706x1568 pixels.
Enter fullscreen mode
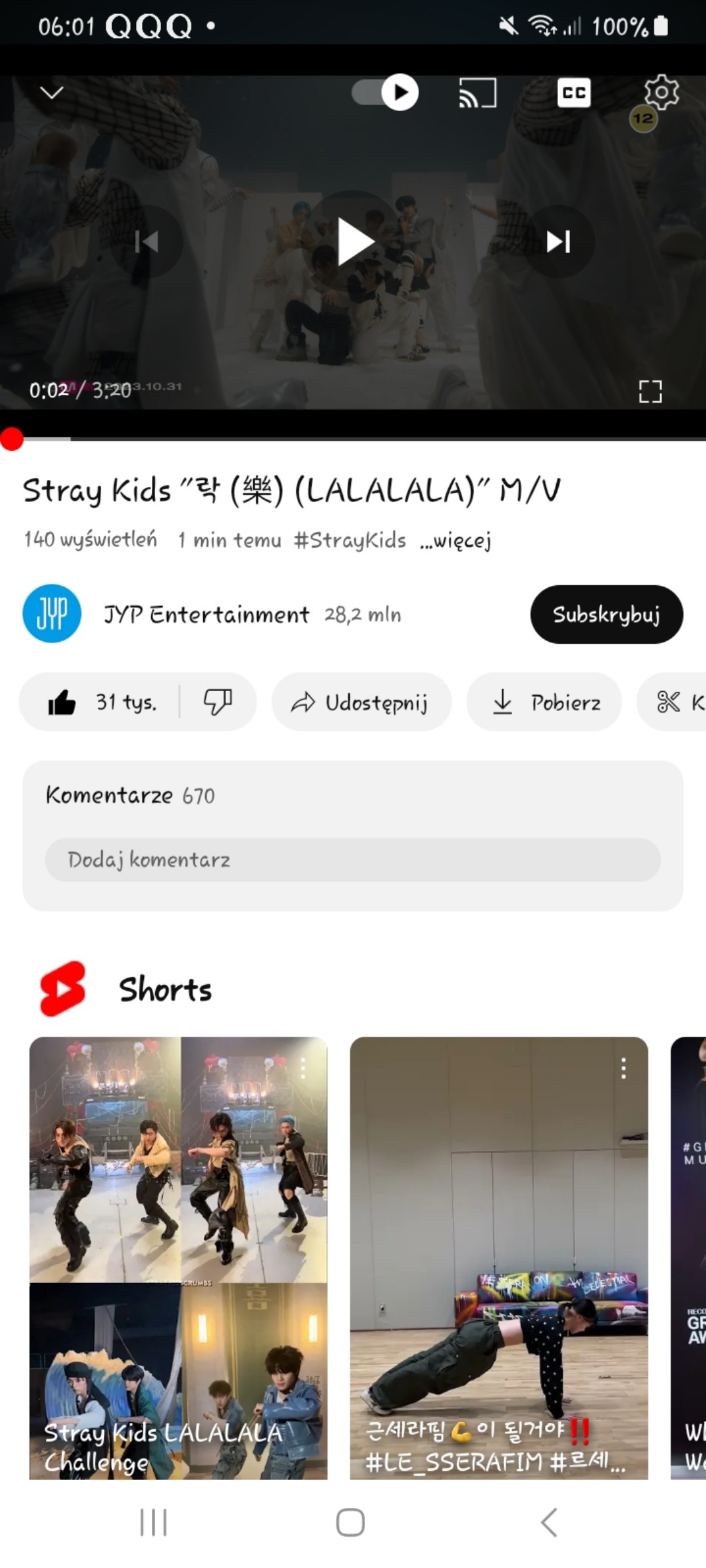[650, 392]
